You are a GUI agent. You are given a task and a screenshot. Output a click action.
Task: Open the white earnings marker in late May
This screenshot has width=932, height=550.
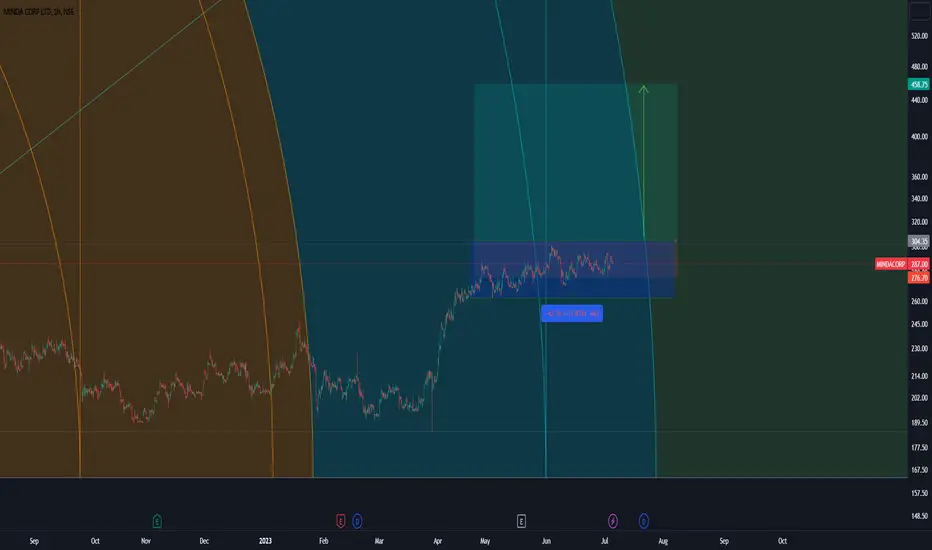coord(521,521)
